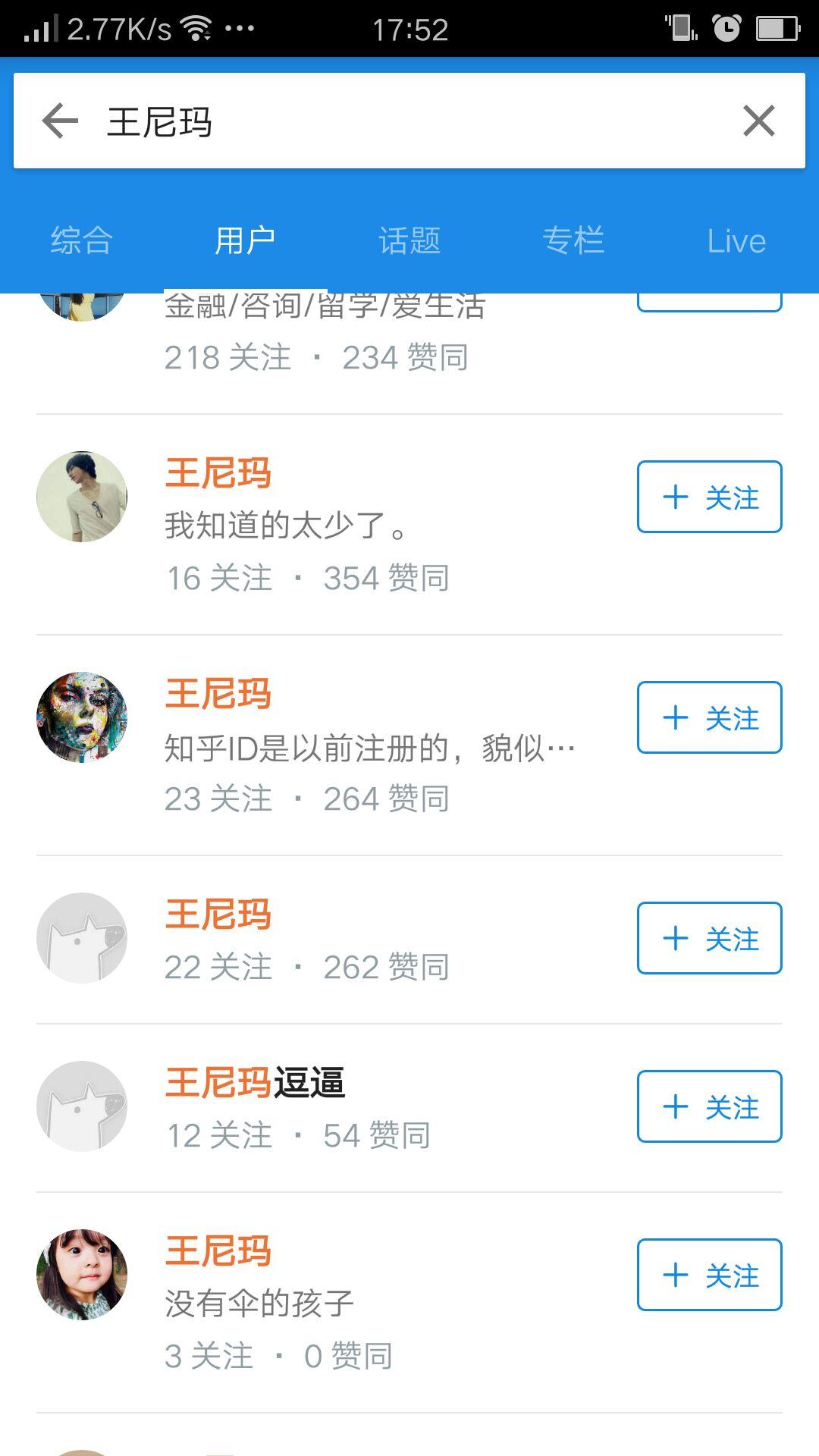Open profile of user 没有伞的孩子

click(218, 1251)
